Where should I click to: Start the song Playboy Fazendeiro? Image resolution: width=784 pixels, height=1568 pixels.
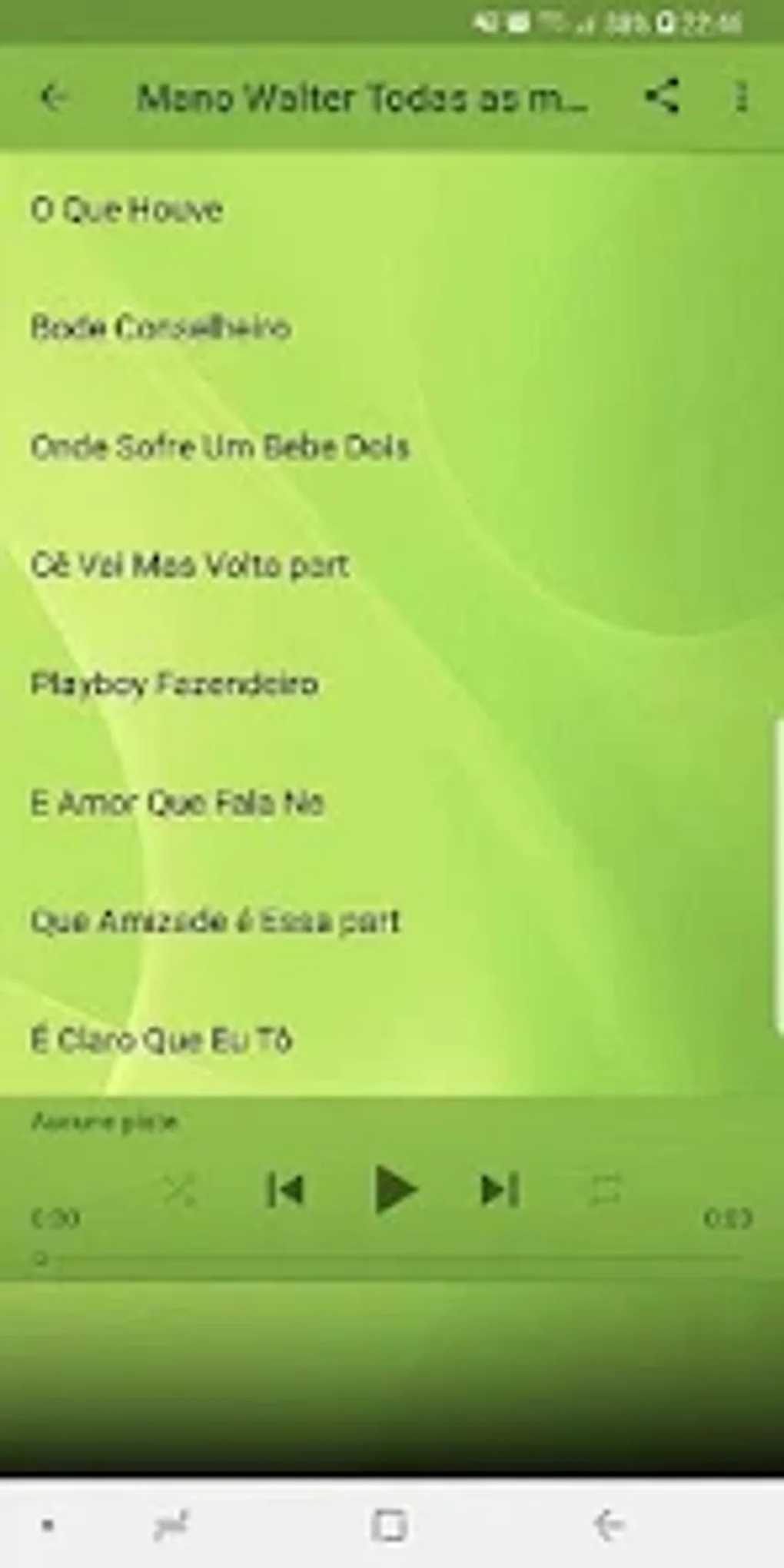point(392,684)
